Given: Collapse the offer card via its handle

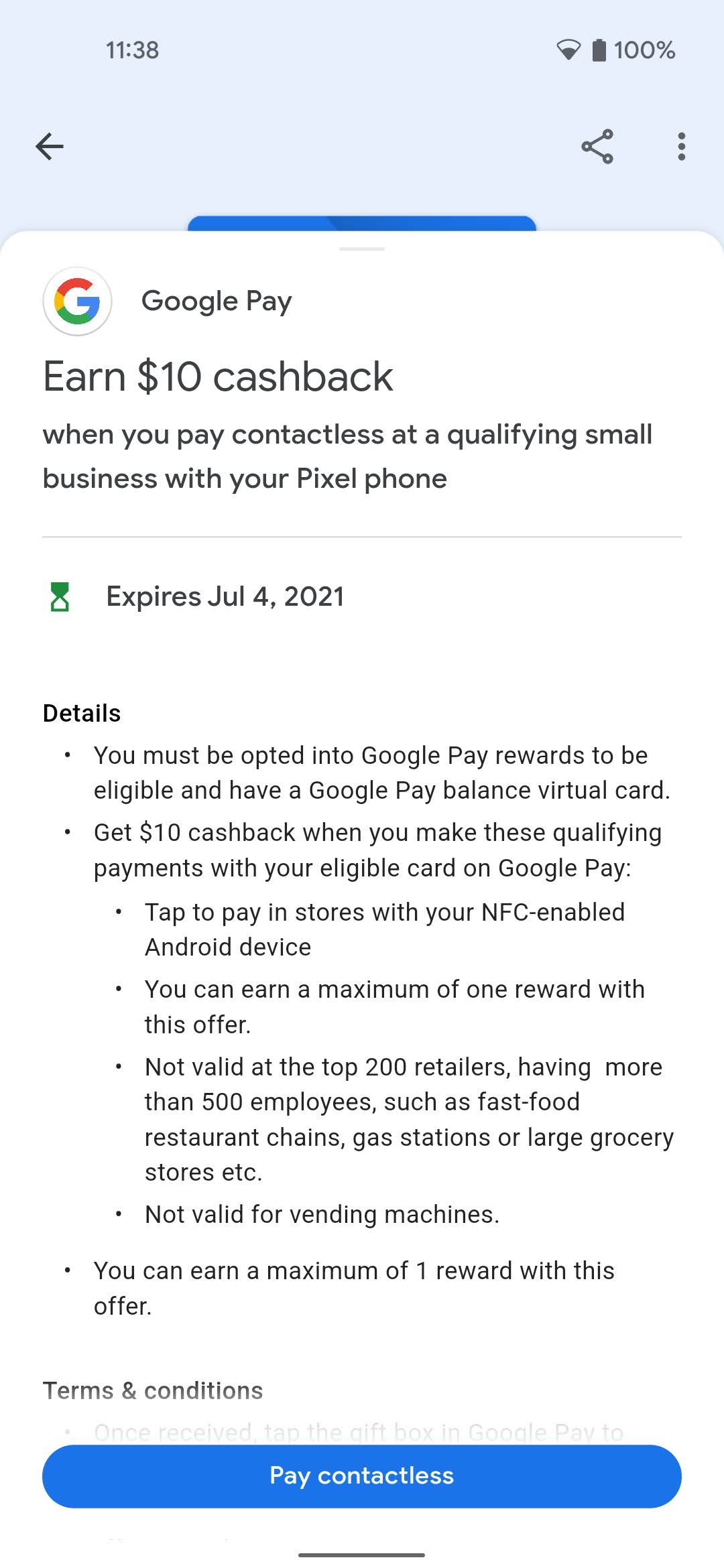Looking at the screenshot, I should click(362, 249).
